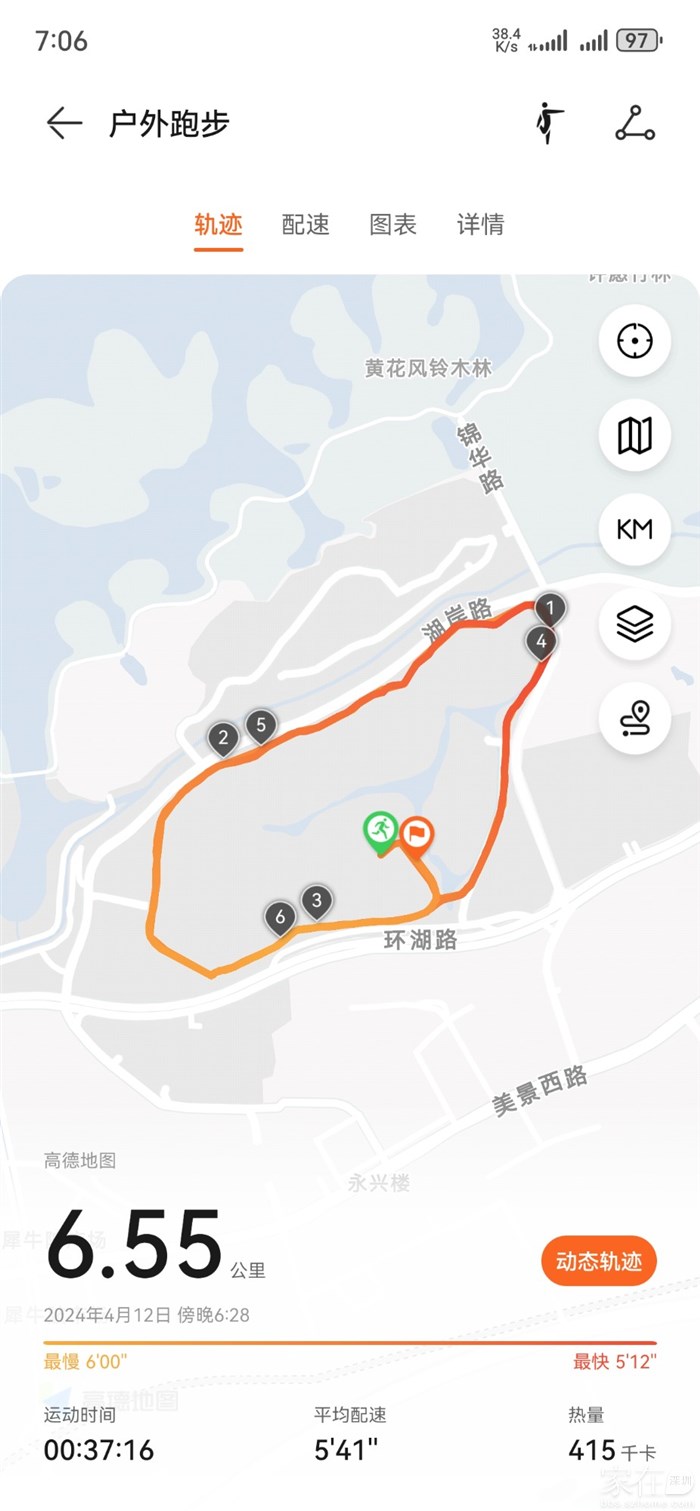Open the route sharing icon
Viewport: 700px width, 1511px height.
click(634, 123)
